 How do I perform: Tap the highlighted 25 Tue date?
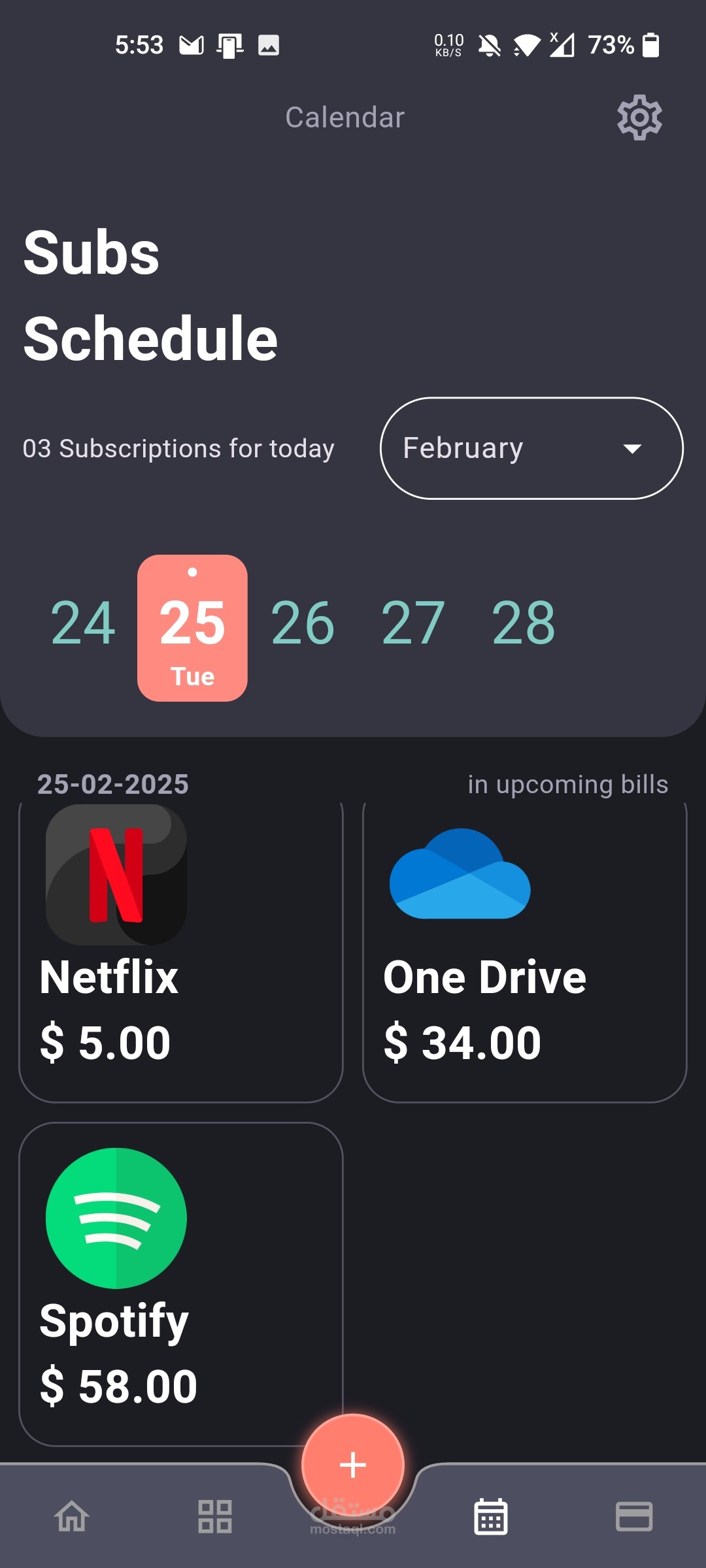(x=192, y=628)
